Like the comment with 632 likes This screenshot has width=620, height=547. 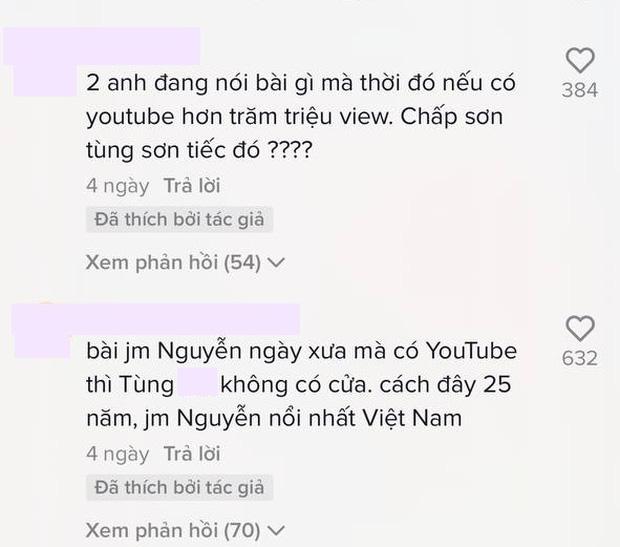pos(580,327)
